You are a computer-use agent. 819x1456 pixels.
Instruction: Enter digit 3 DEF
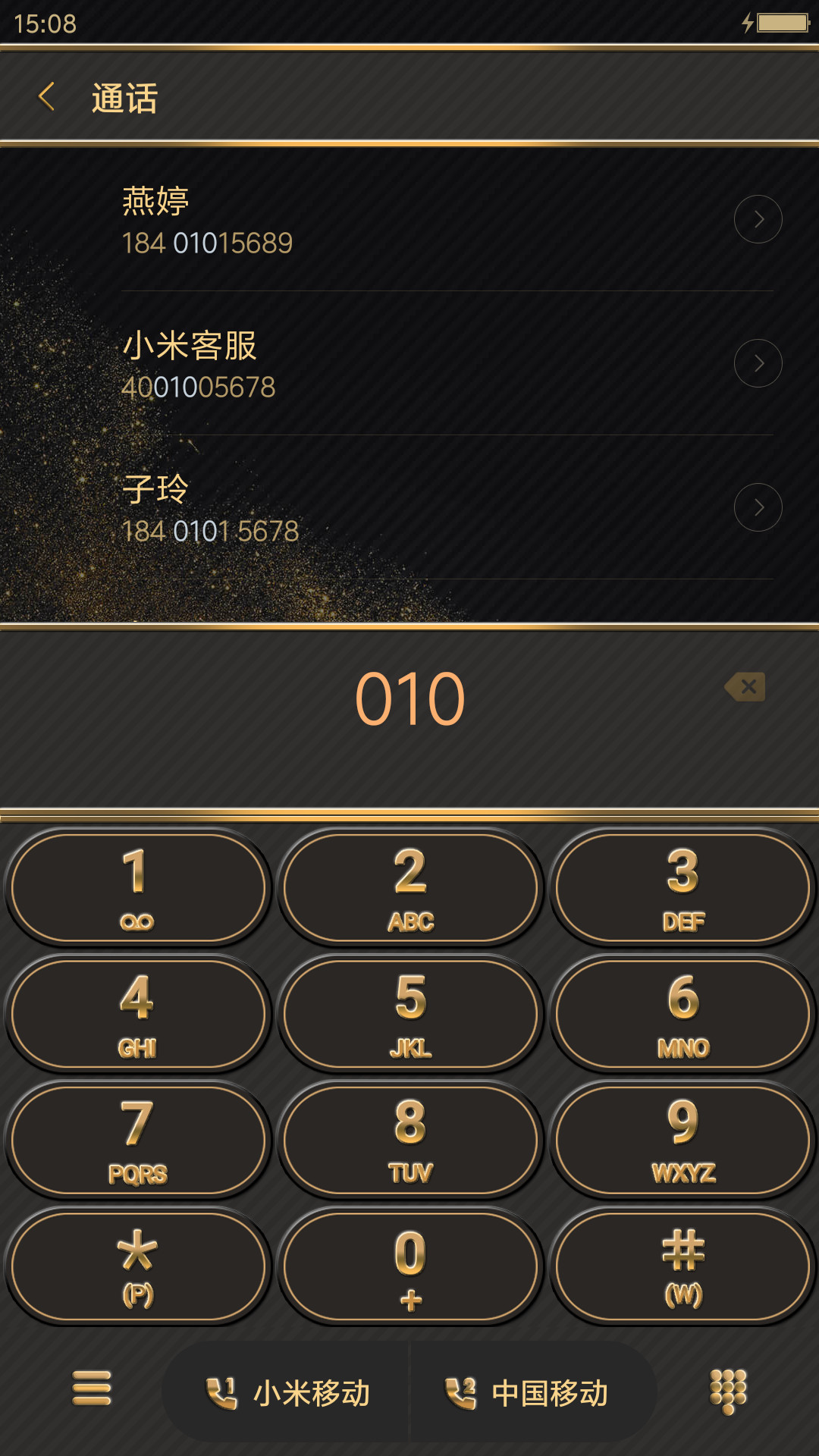[x=682, y=887]
